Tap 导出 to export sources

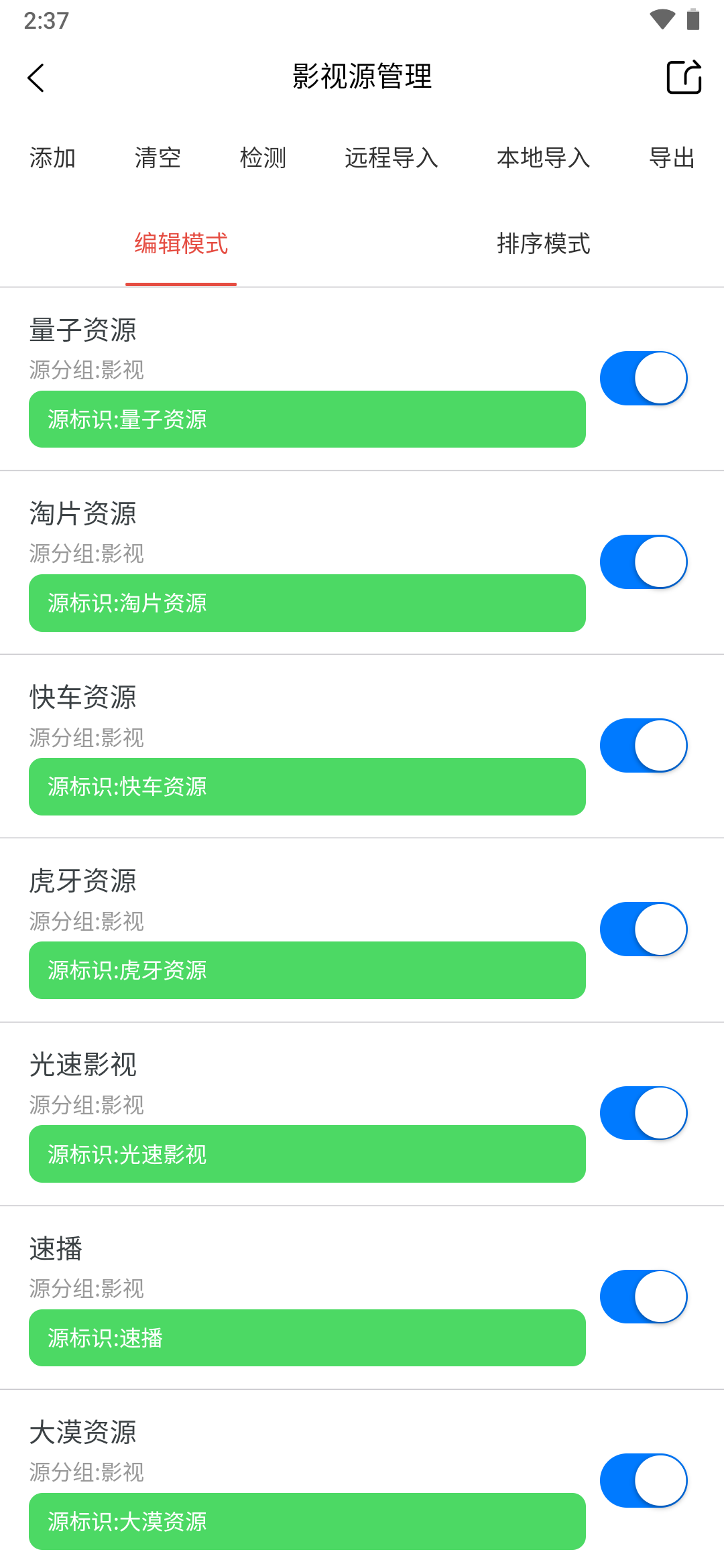672,158
